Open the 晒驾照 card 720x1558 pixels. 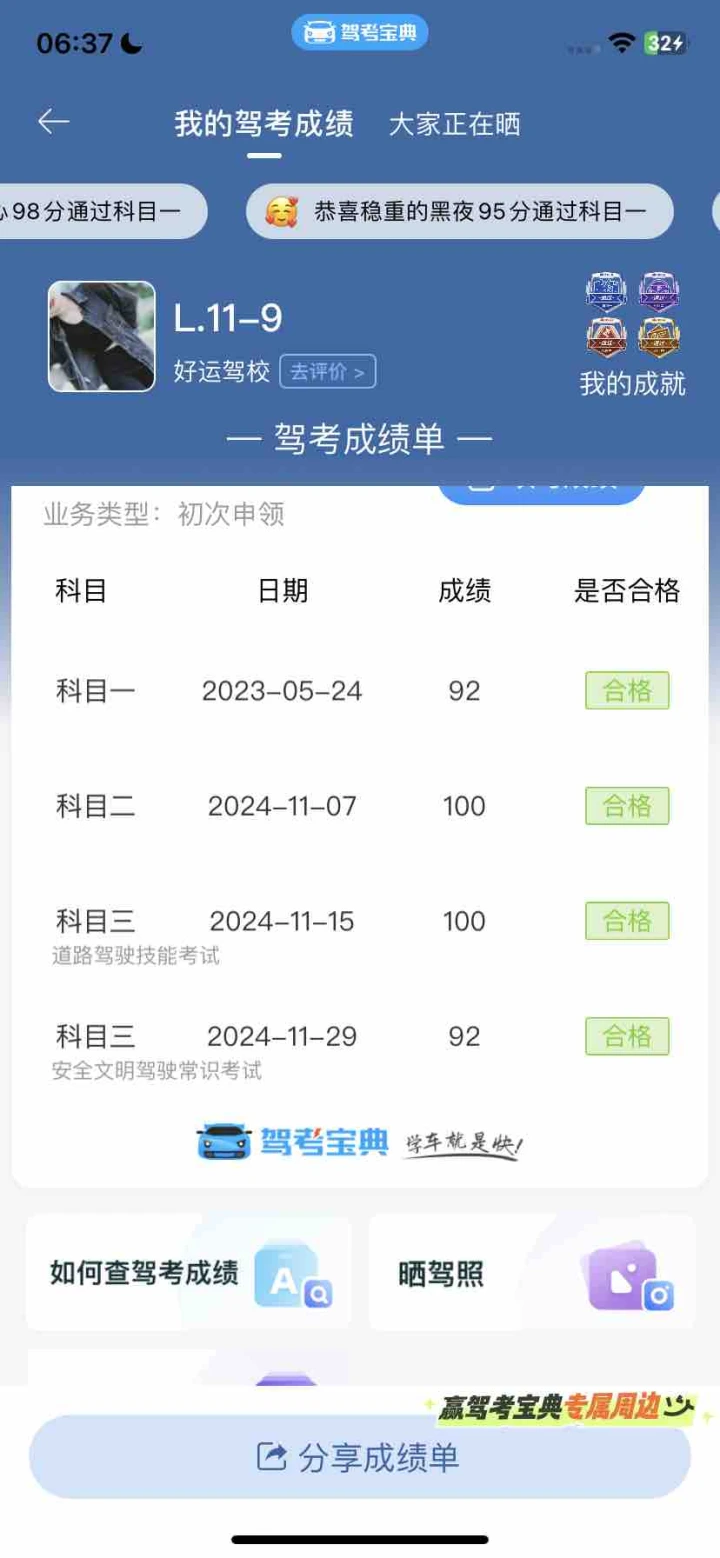click(532, 1273)
